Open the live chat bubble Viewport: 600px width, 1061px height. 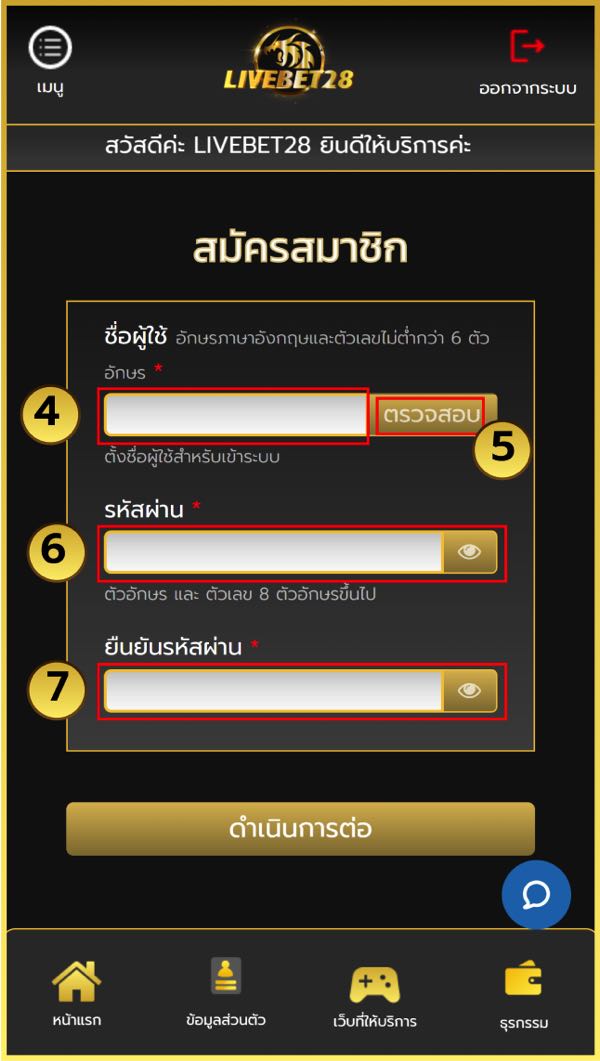[536, 894]
